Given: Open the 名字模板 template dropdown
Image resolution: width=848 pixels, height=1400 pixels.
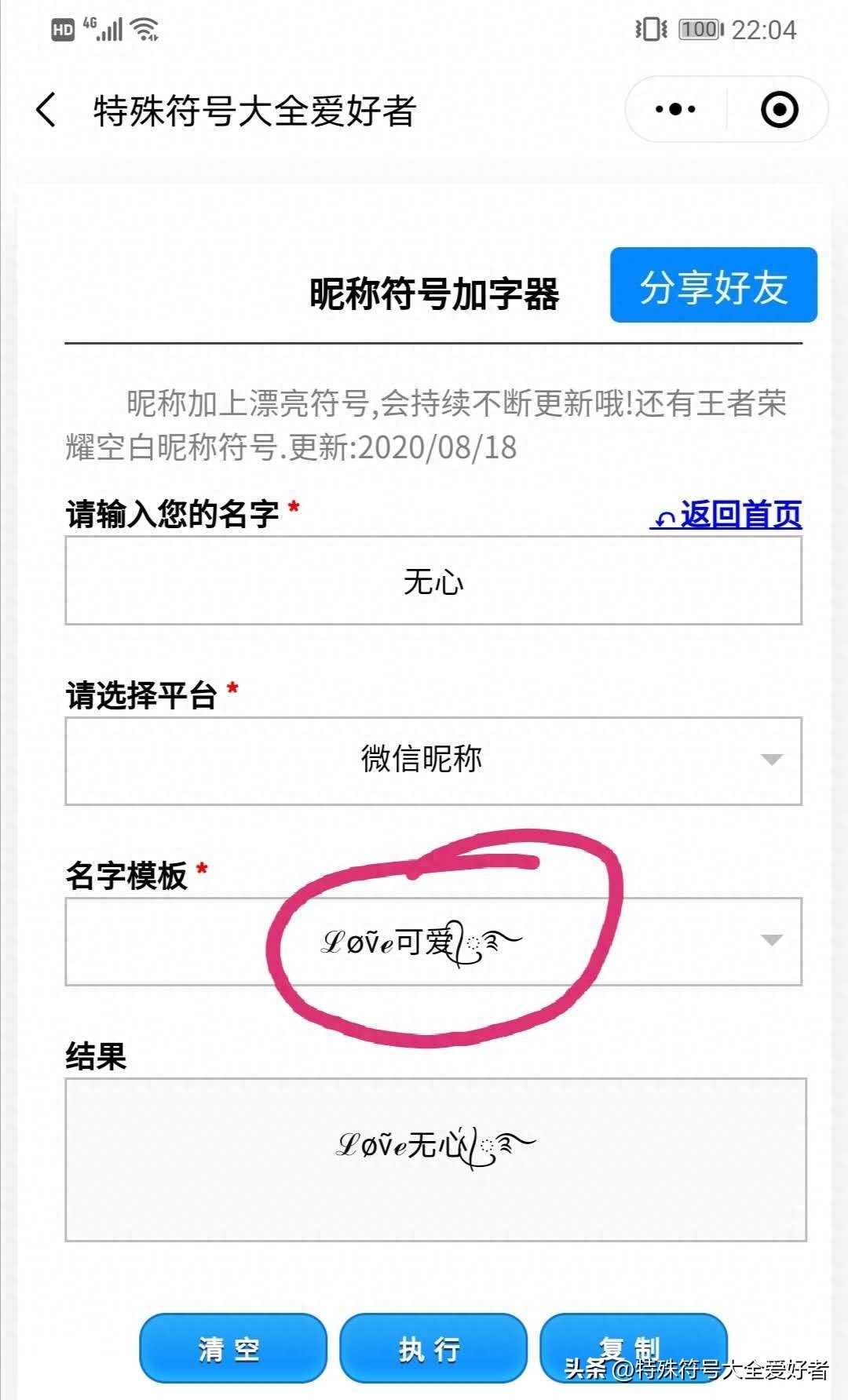Looking at the screenshot, I should (x=433, y=941).
